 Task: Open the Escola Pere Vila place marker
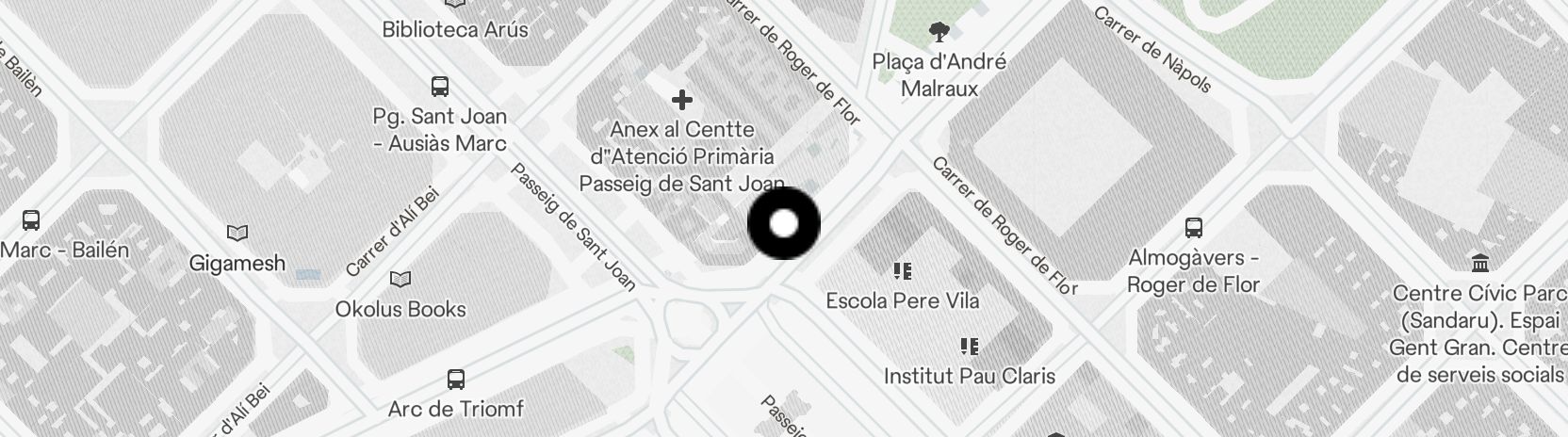tap(903, 272)
